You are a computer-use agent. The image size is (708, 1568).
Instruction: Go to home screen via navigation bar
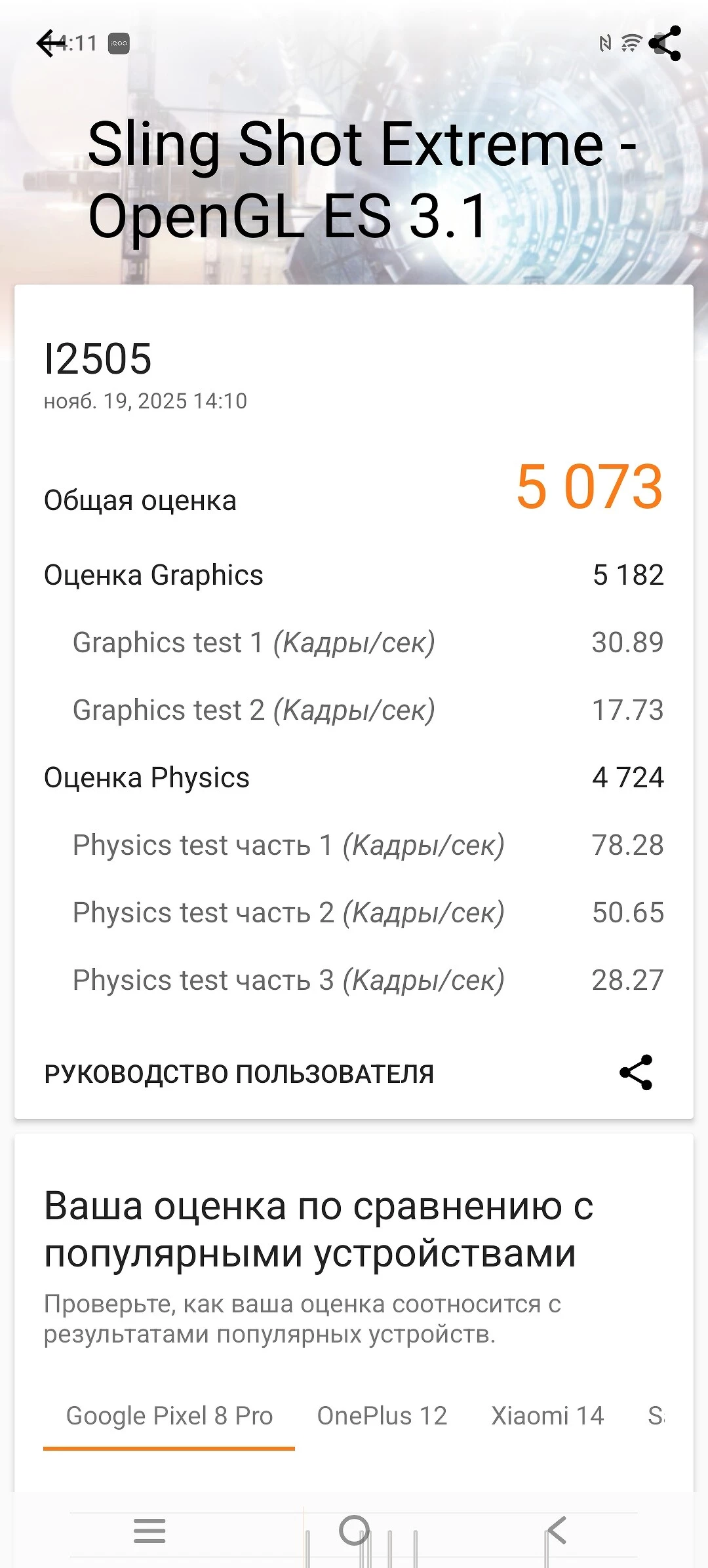click(354, 1531)
